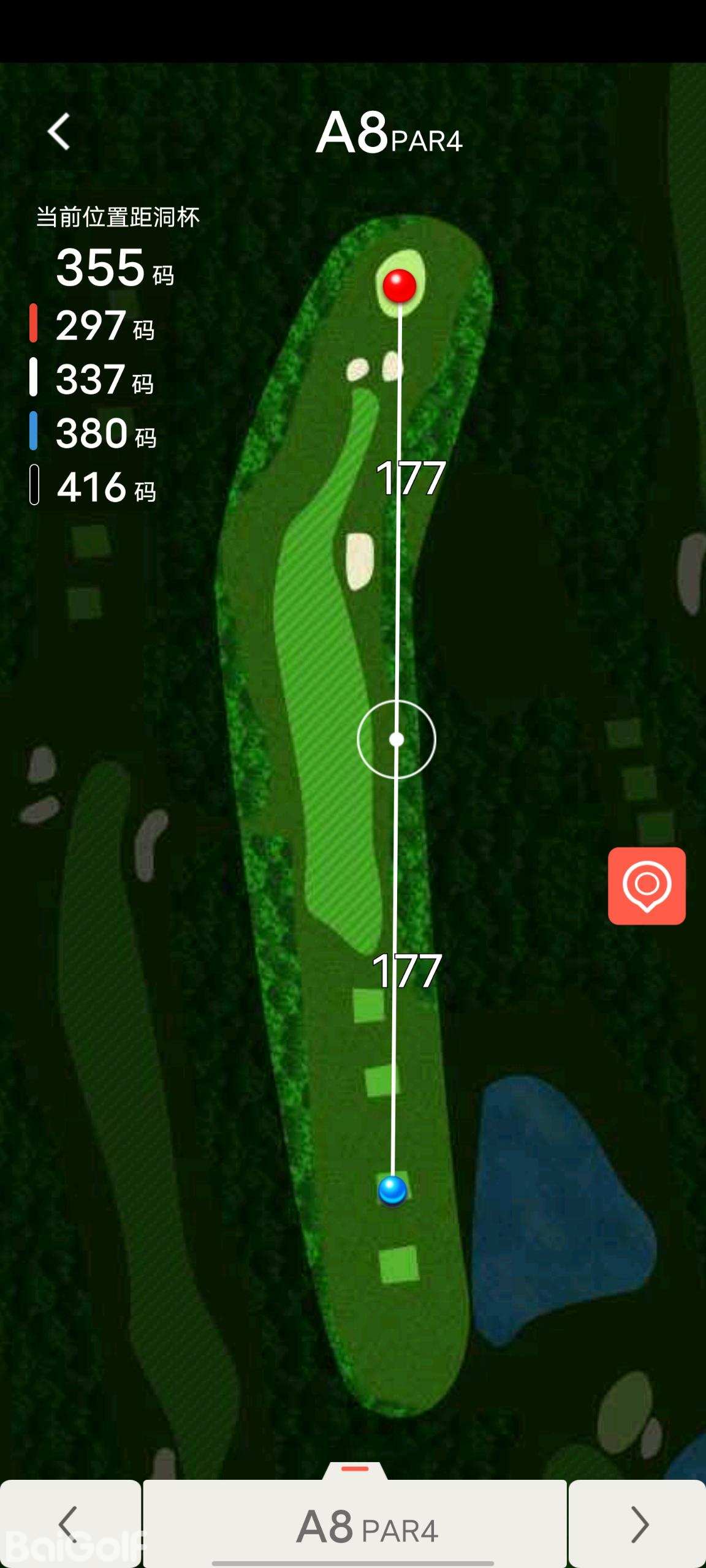
Task: Tap the red locate-position button
Action: pyautogui.click(x=647, y=886)
